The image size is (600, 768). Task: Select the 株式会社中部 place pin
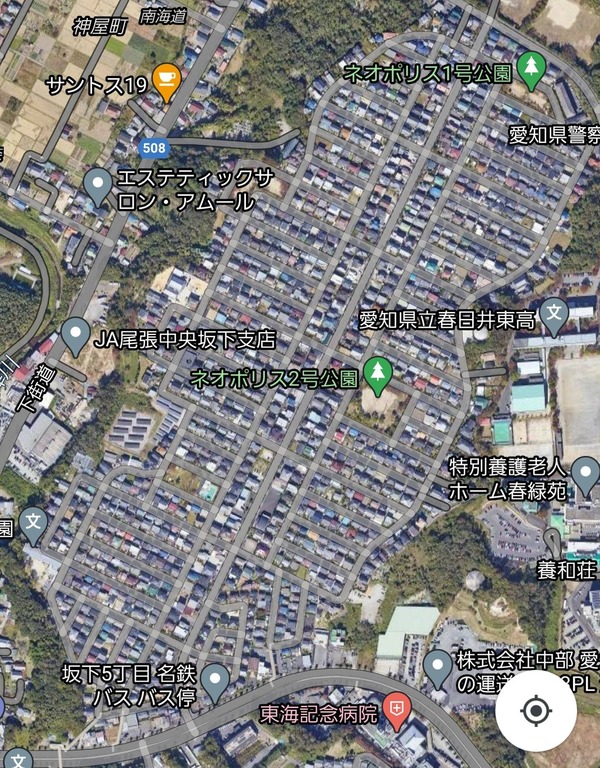(438, 667)
